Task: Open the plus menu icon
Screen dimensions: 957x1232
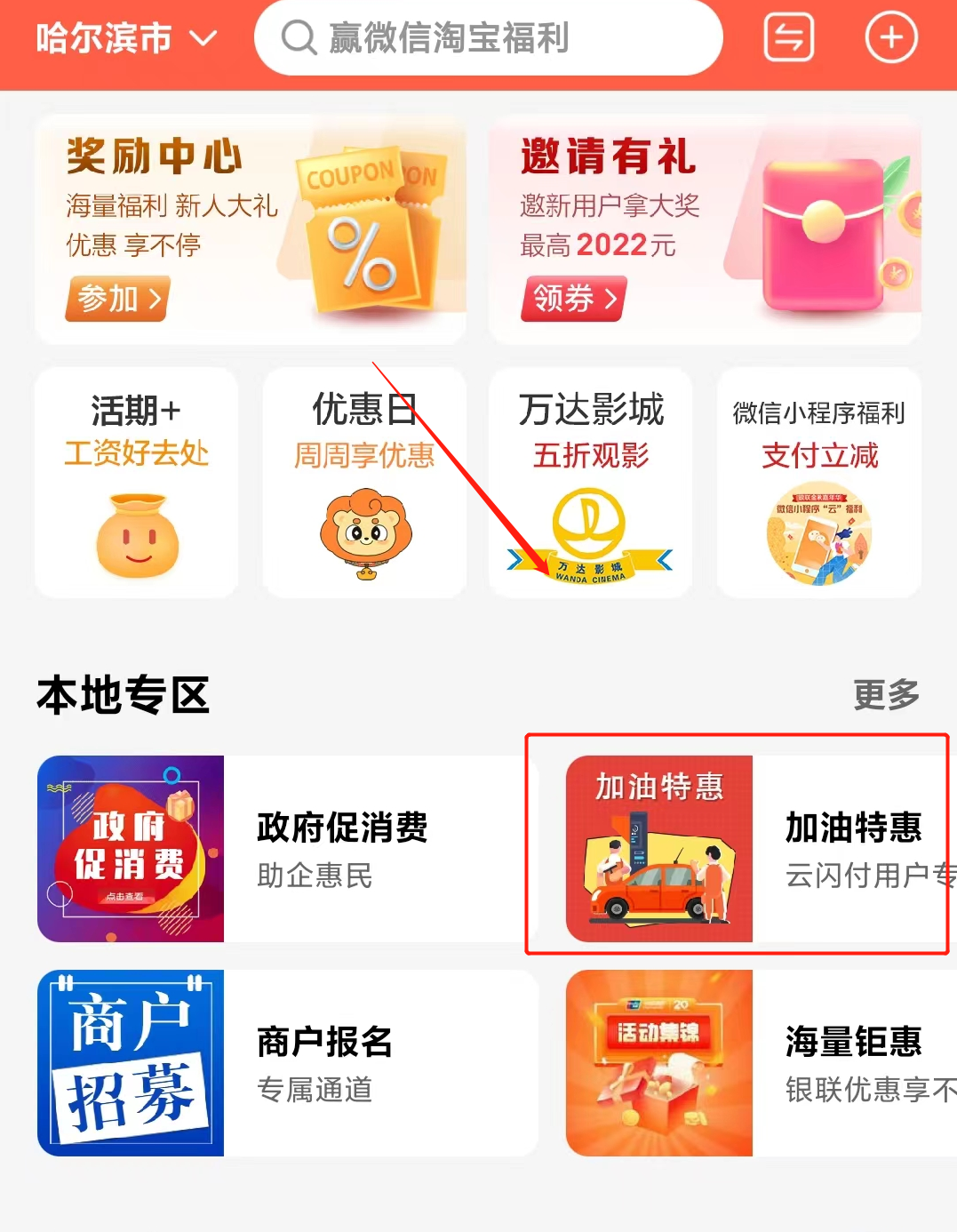Action: pyautogui.click(x=890, y=38)
